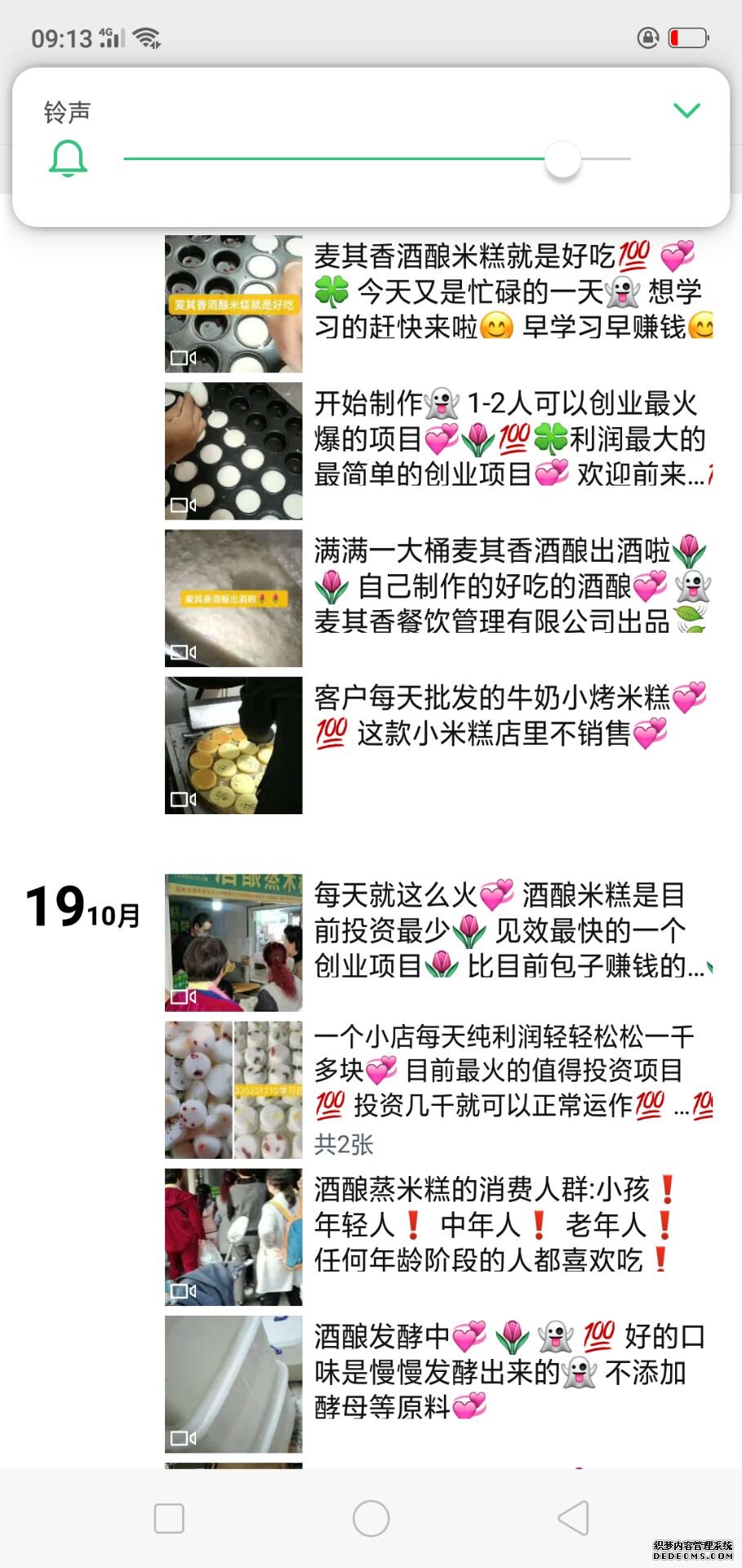Open the 酒酿蒸米糕的消费人群 post
Image resolution: width=742 pixels, height=1568 pixels.
[x=233, y=1236]
